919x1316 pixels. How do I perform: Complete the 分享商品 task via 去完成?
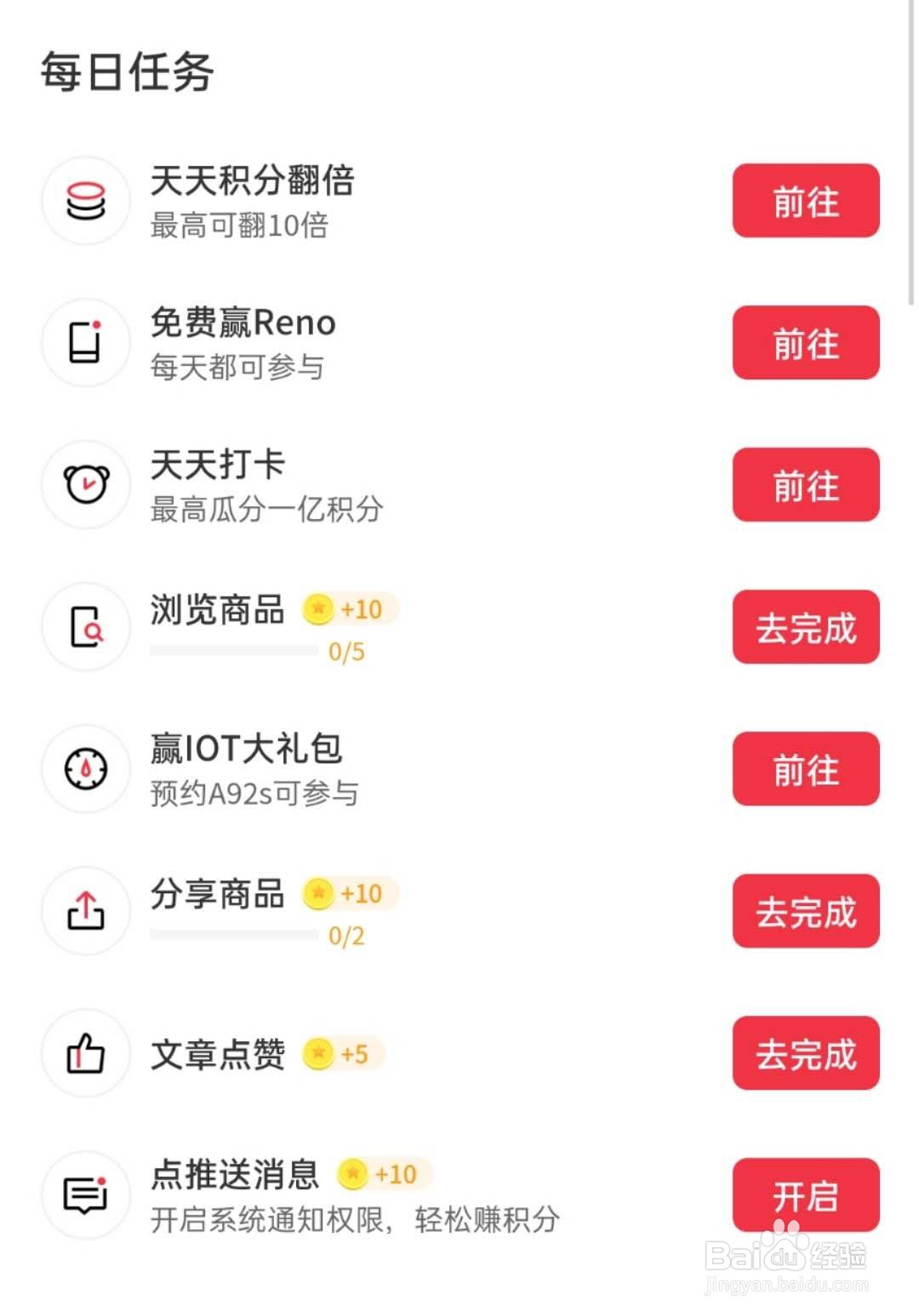[805, 911]
